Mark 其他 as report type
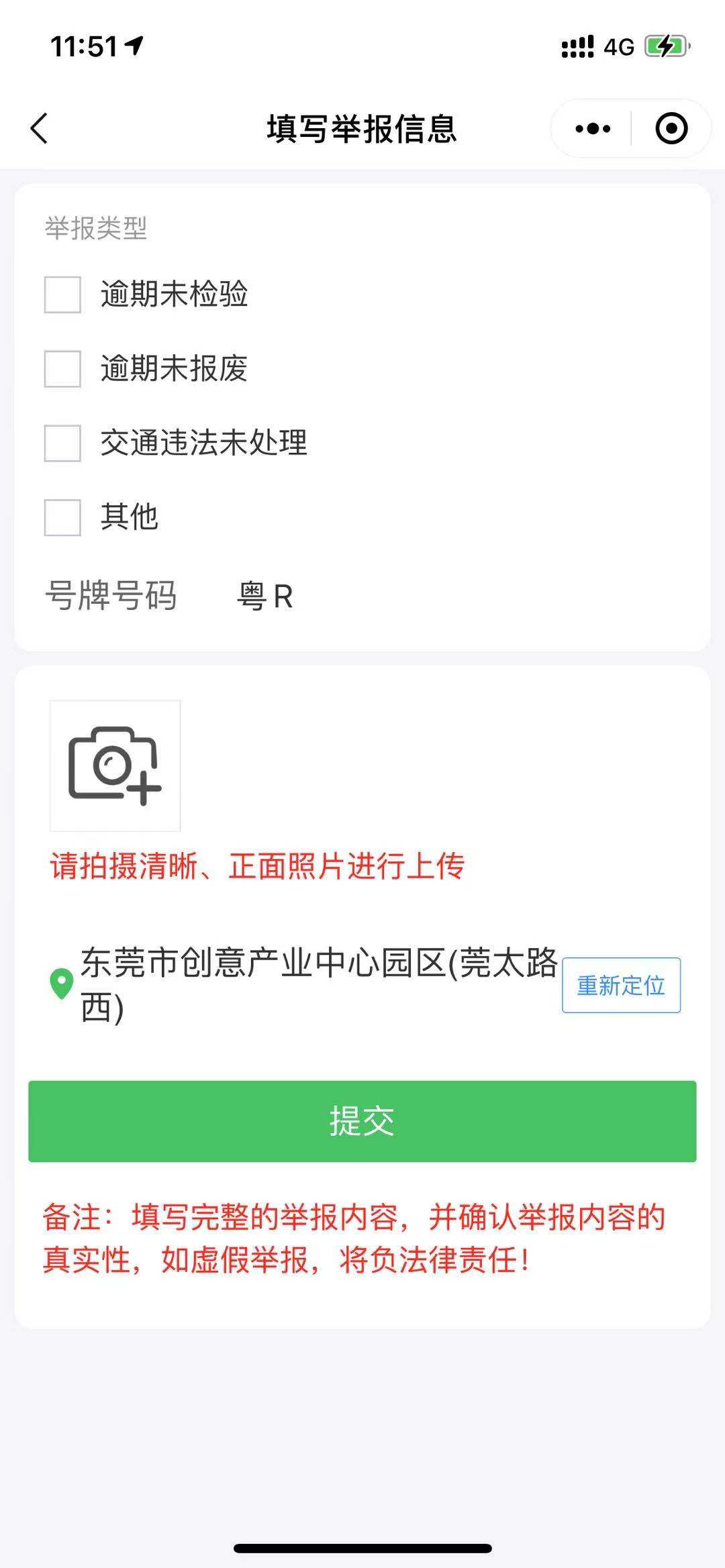 [x=62, y=517]
